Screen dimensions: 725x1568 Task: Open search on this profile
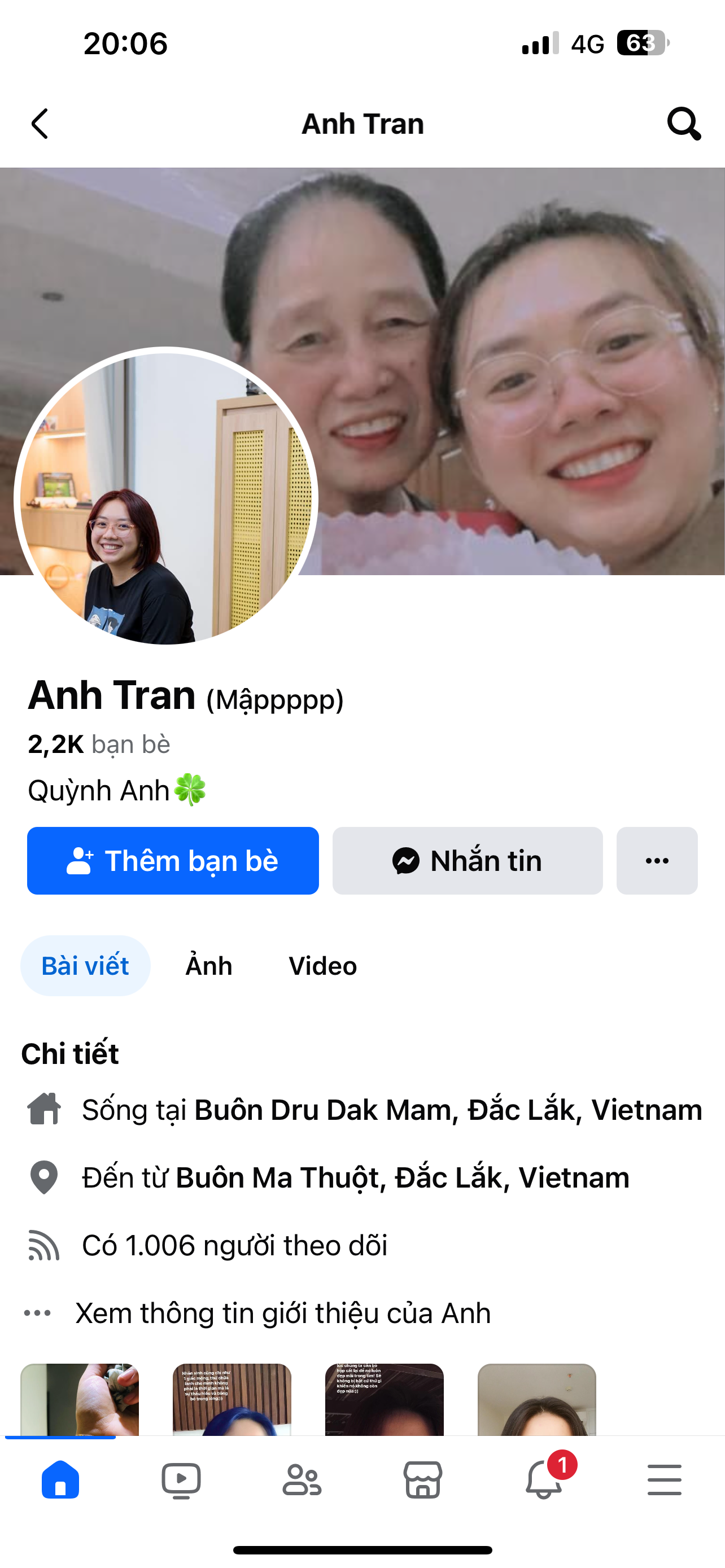pyautogui.click(x=684, y=124)
